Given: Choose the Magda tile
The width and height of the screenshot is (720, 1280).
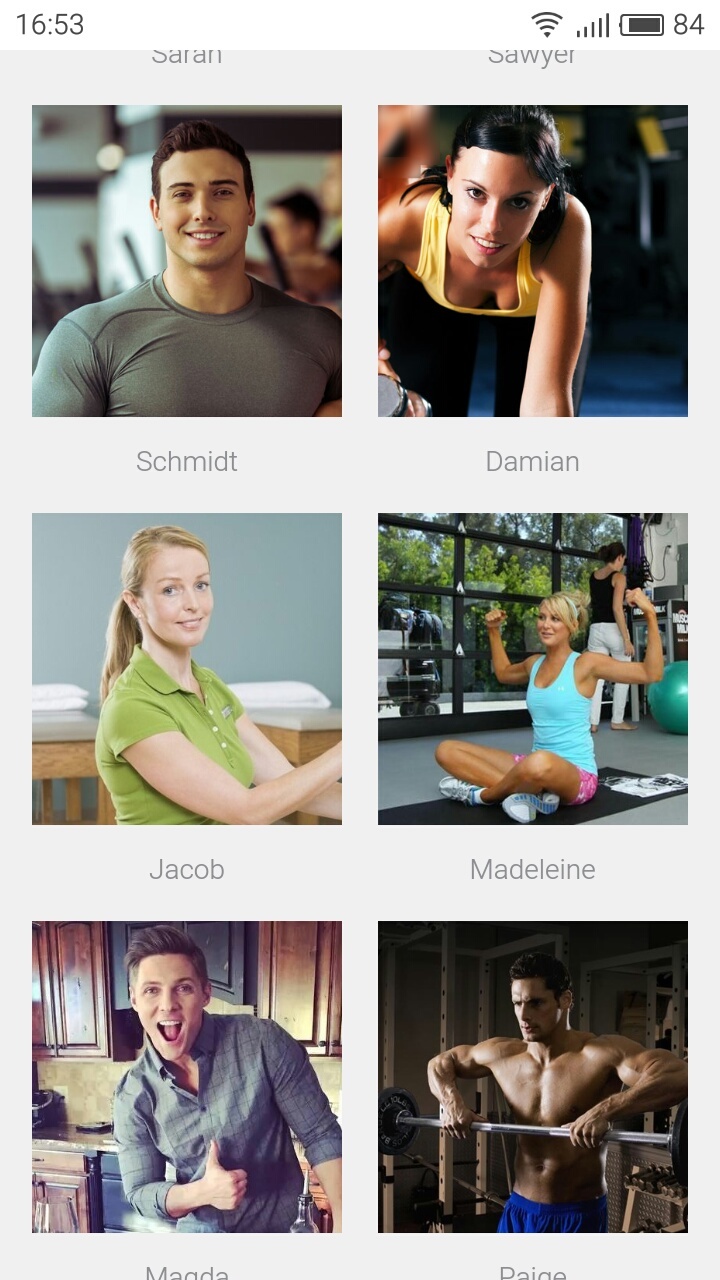Looking at the screenshot, I should pos(187,1077).
